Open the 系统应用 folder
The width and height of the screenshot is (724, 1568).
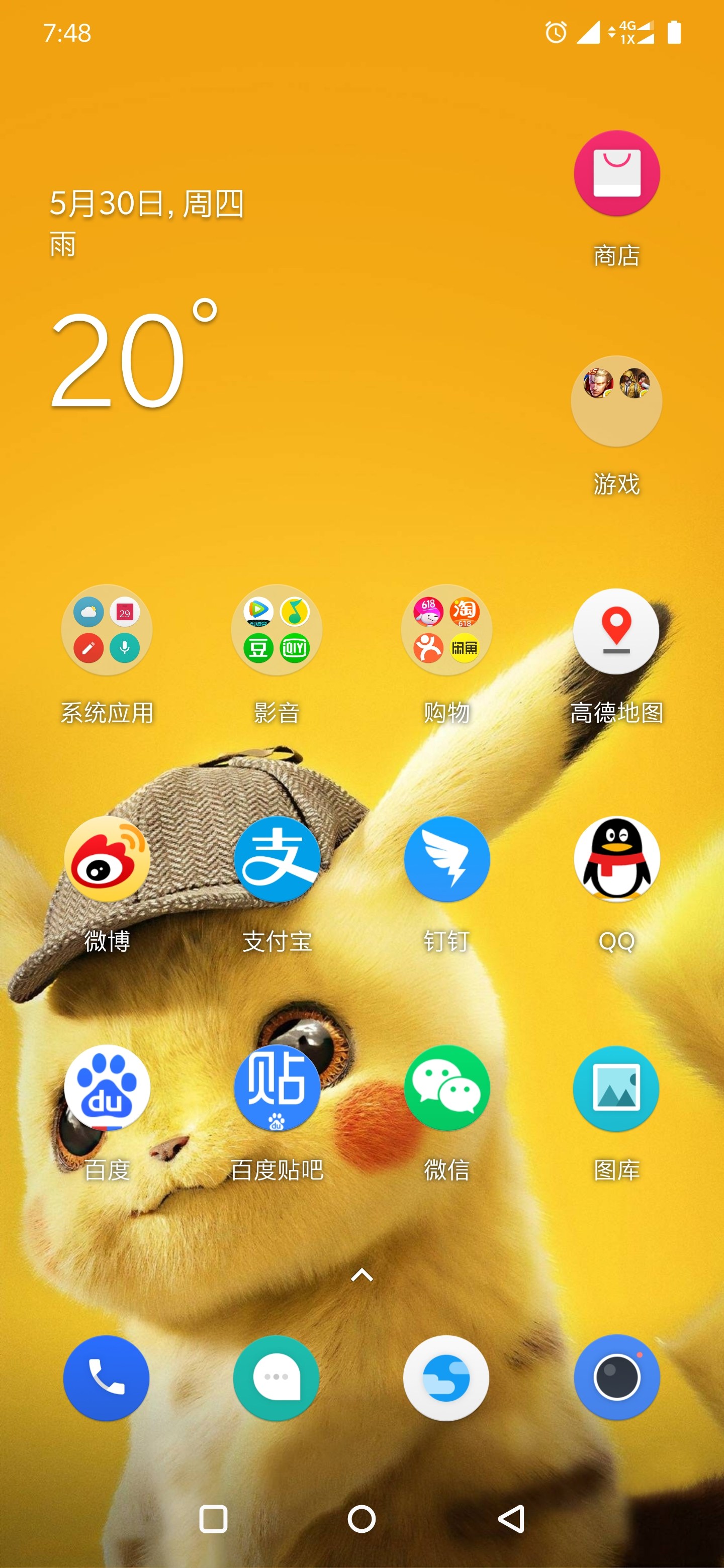point(107,631)
